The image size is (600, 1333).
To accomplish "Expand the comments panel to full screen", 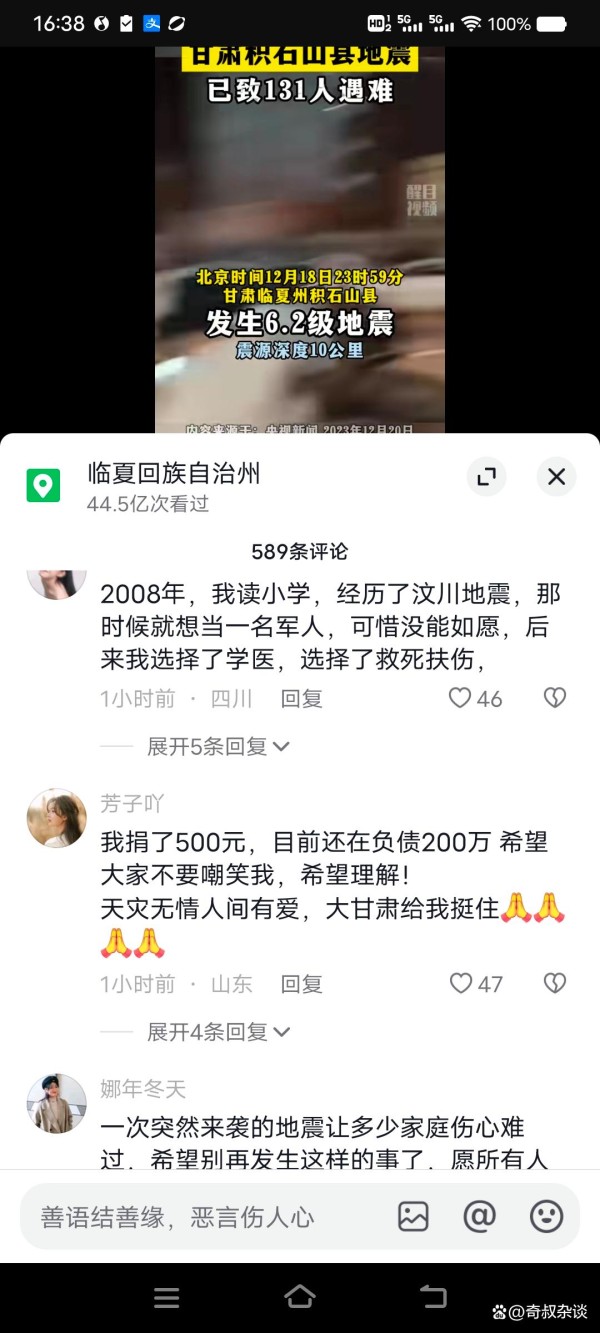I will [x=487, y=476].
